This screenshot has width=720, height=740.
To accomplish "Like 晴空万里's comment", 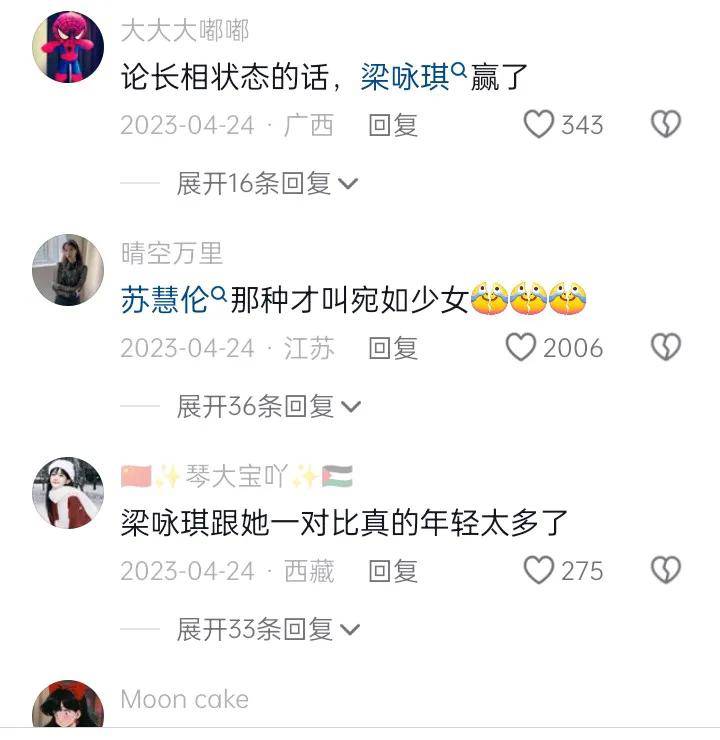I will point(521,348).
